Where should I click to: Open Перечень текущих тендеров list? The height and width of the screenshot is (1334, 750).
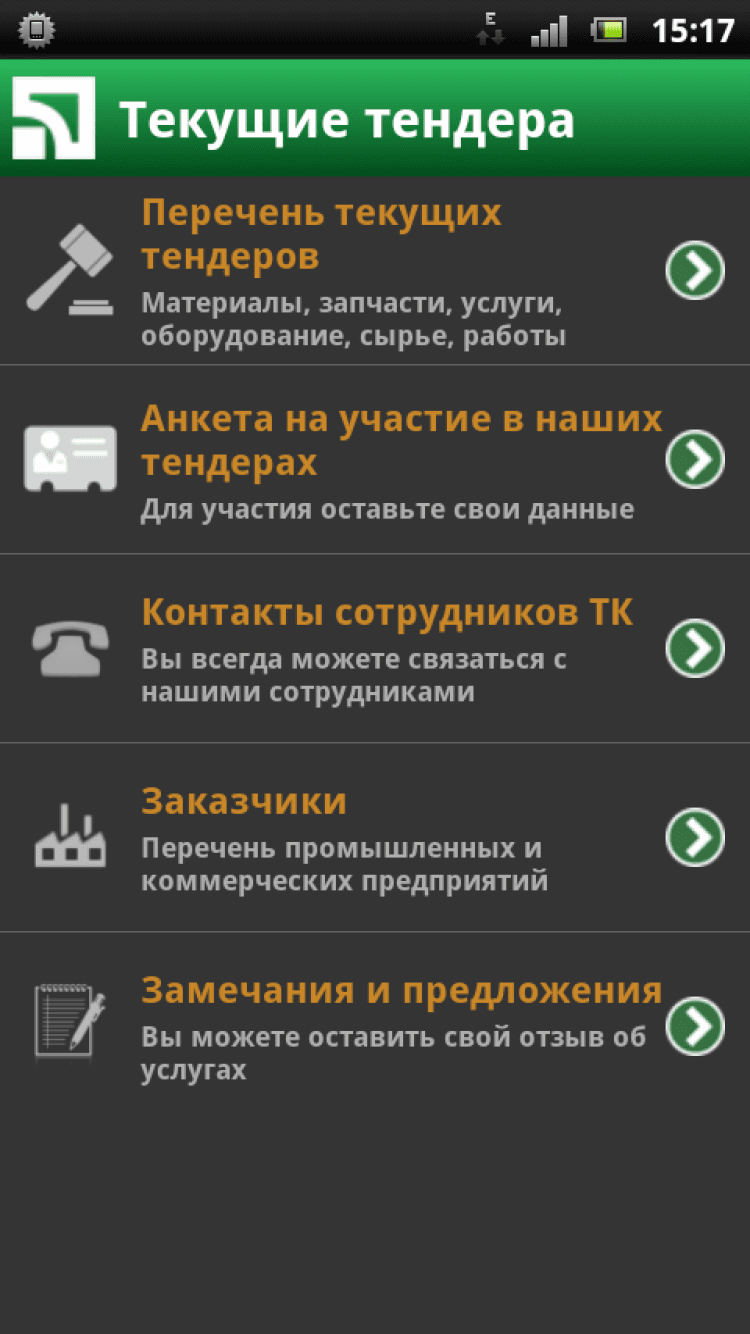pos(374,271)
